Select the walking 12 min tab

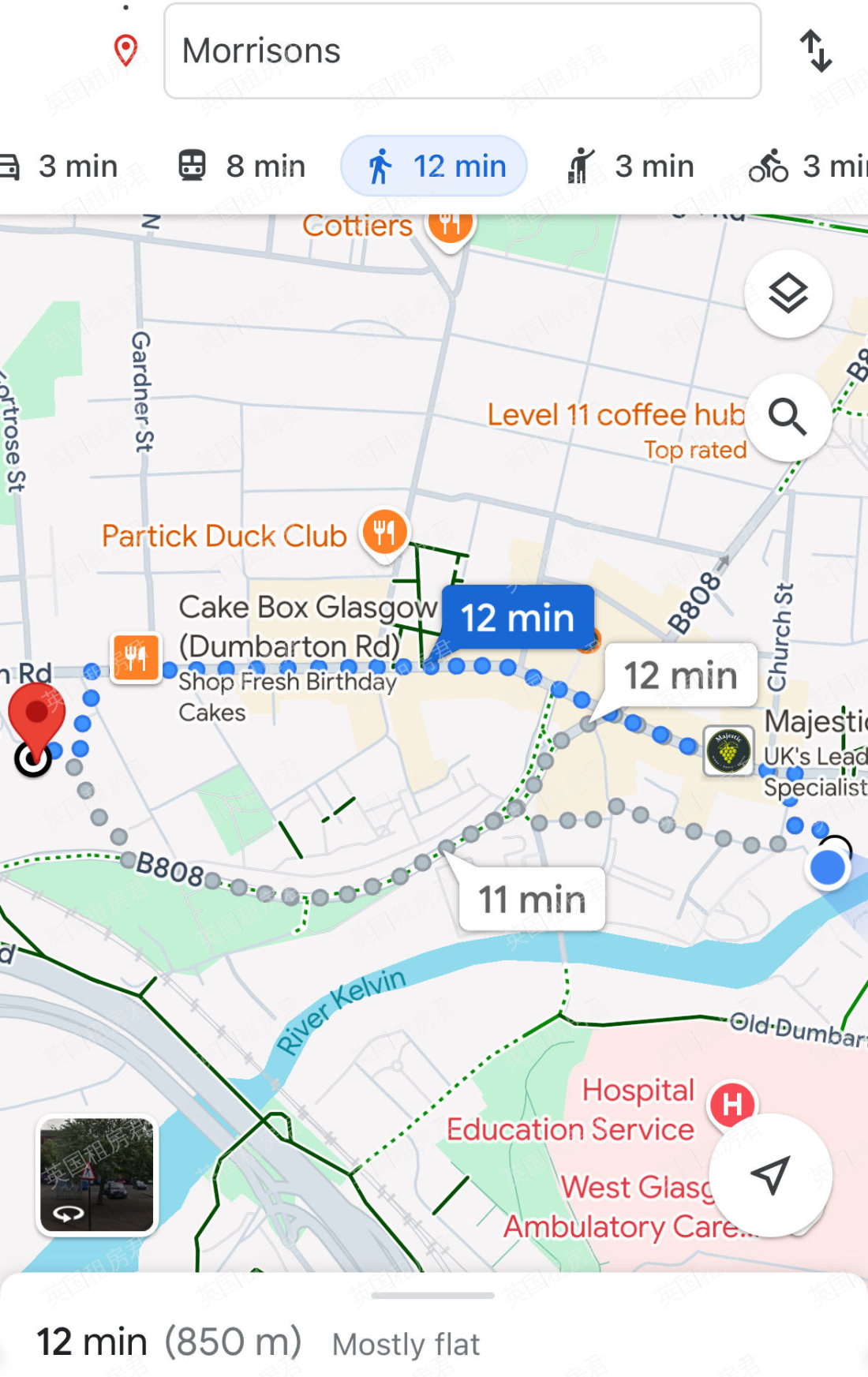pyautogui.click(x=434, y=167)
